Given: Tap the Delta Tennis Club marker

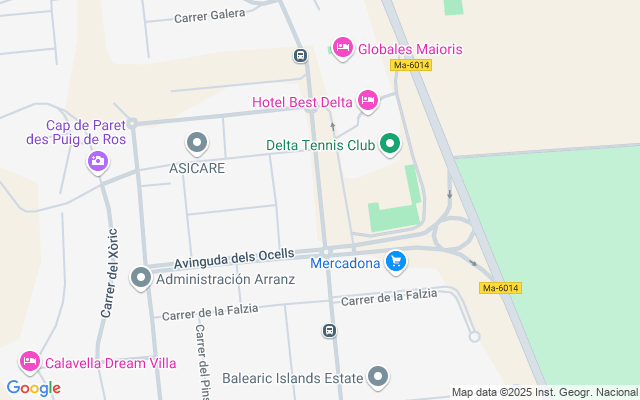Looking at the screenshot, I should point(389,145).
